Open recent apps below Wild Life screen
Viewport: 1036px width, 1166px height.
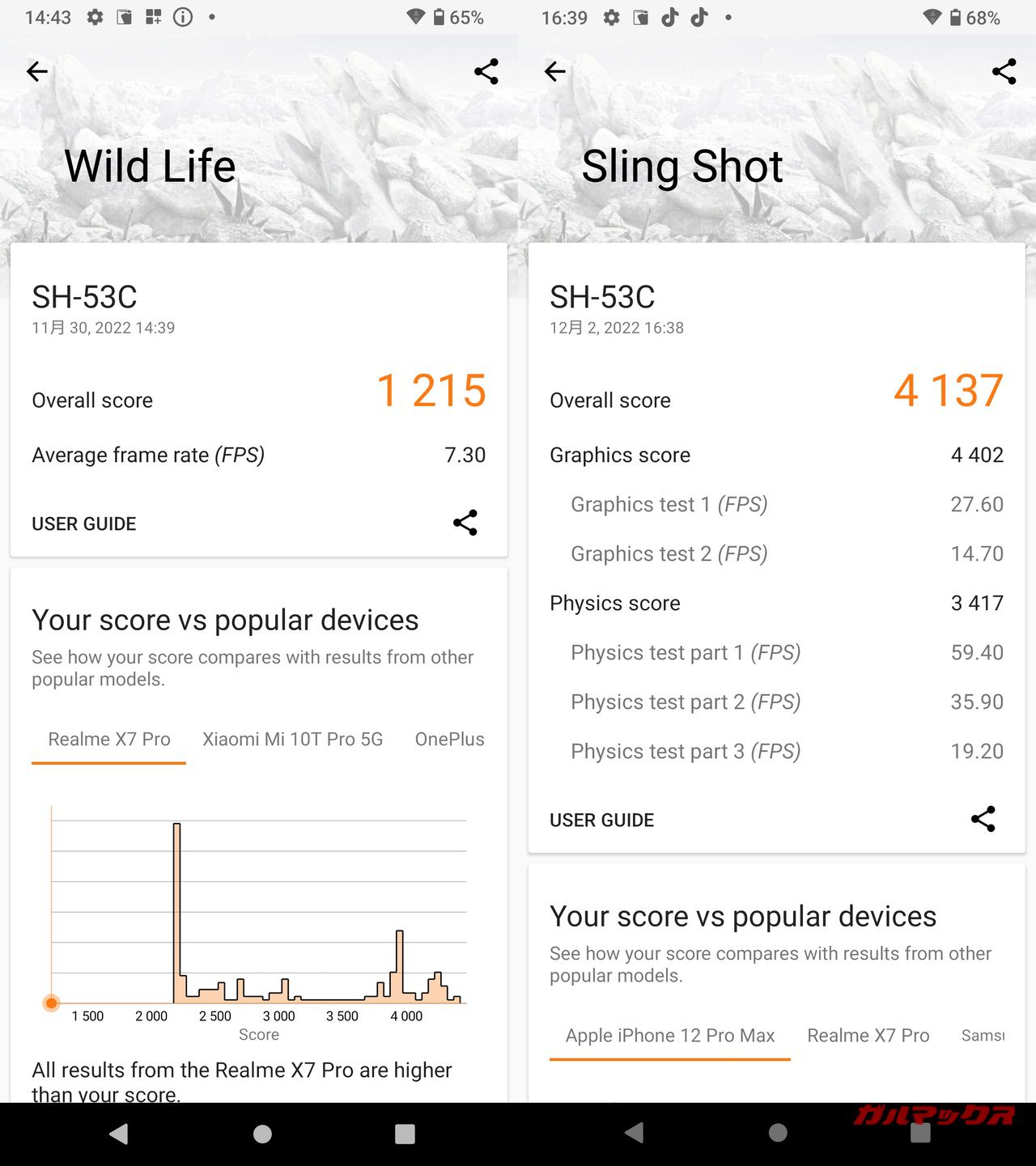coord(405,1134)
